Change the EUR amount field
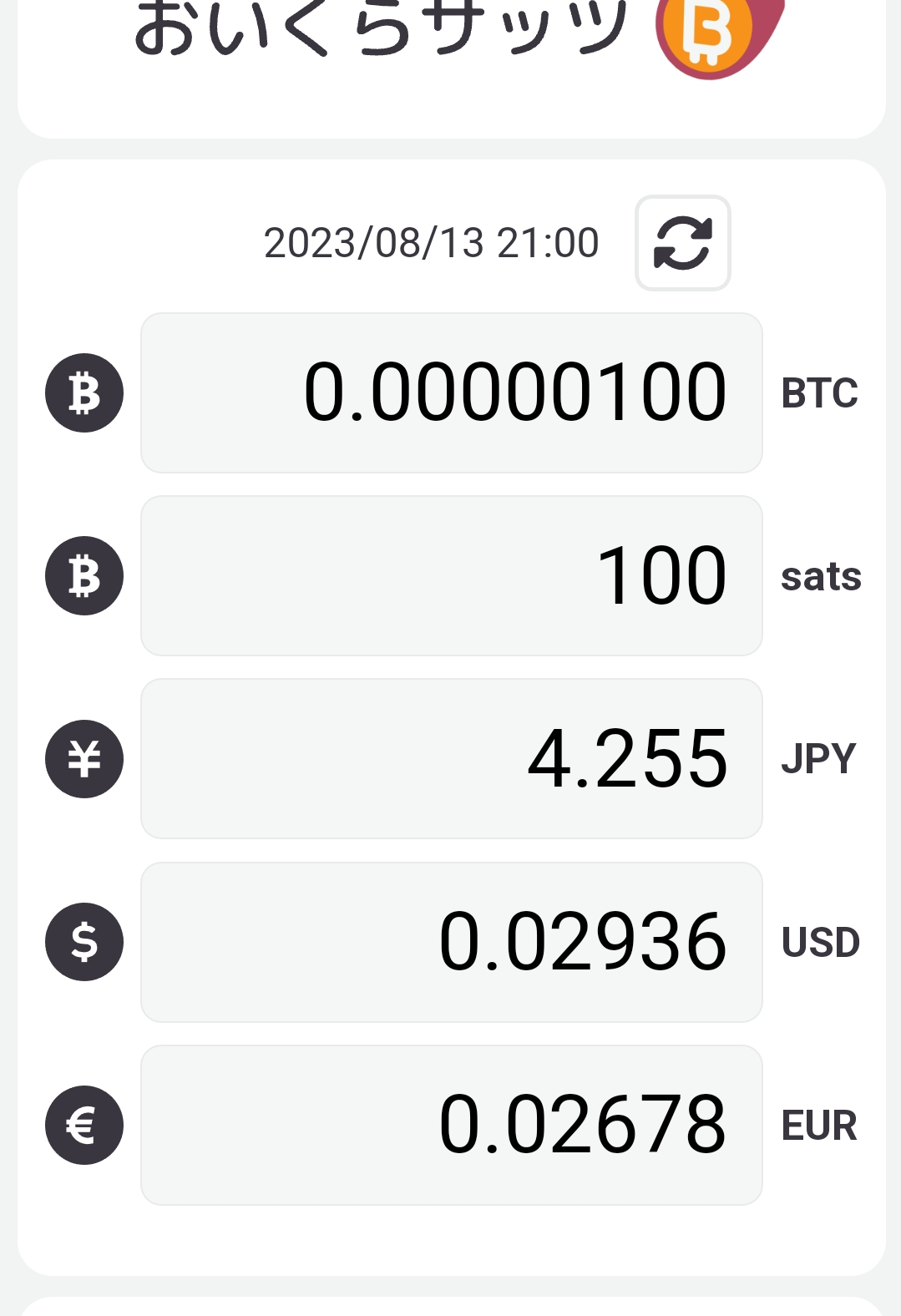 451,1125
